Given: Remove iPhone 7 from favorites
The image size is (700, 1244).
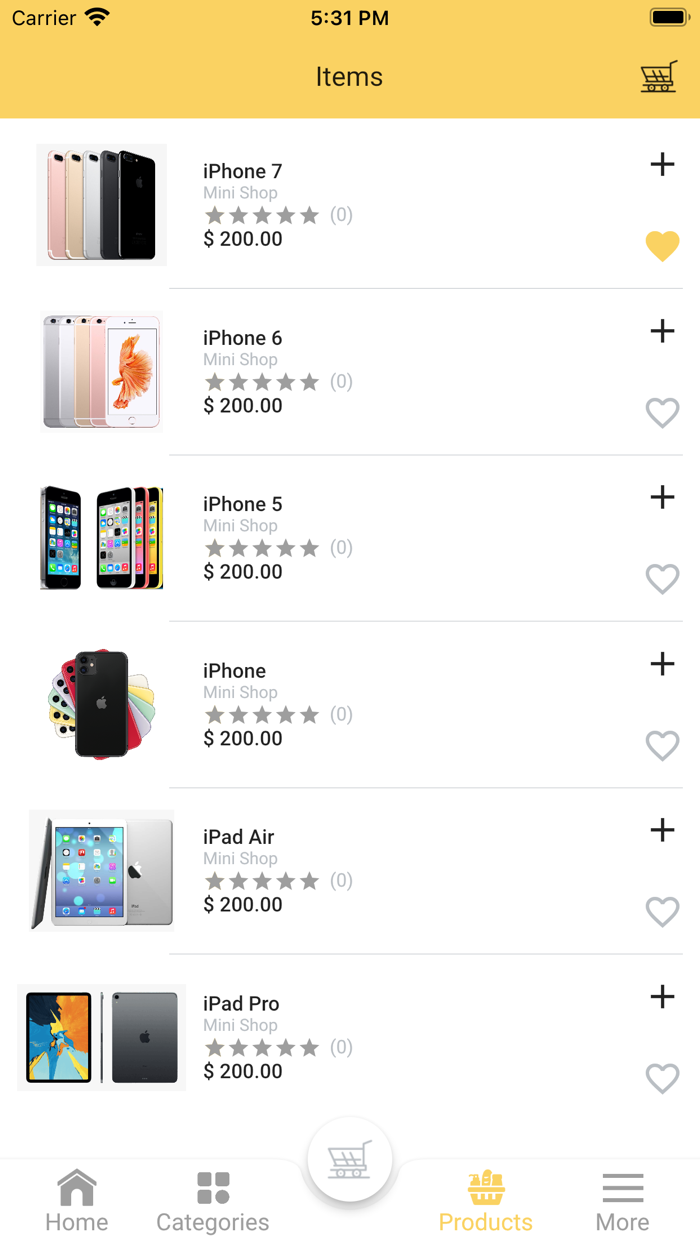Looking at the screenshot, I should point(662,245).
